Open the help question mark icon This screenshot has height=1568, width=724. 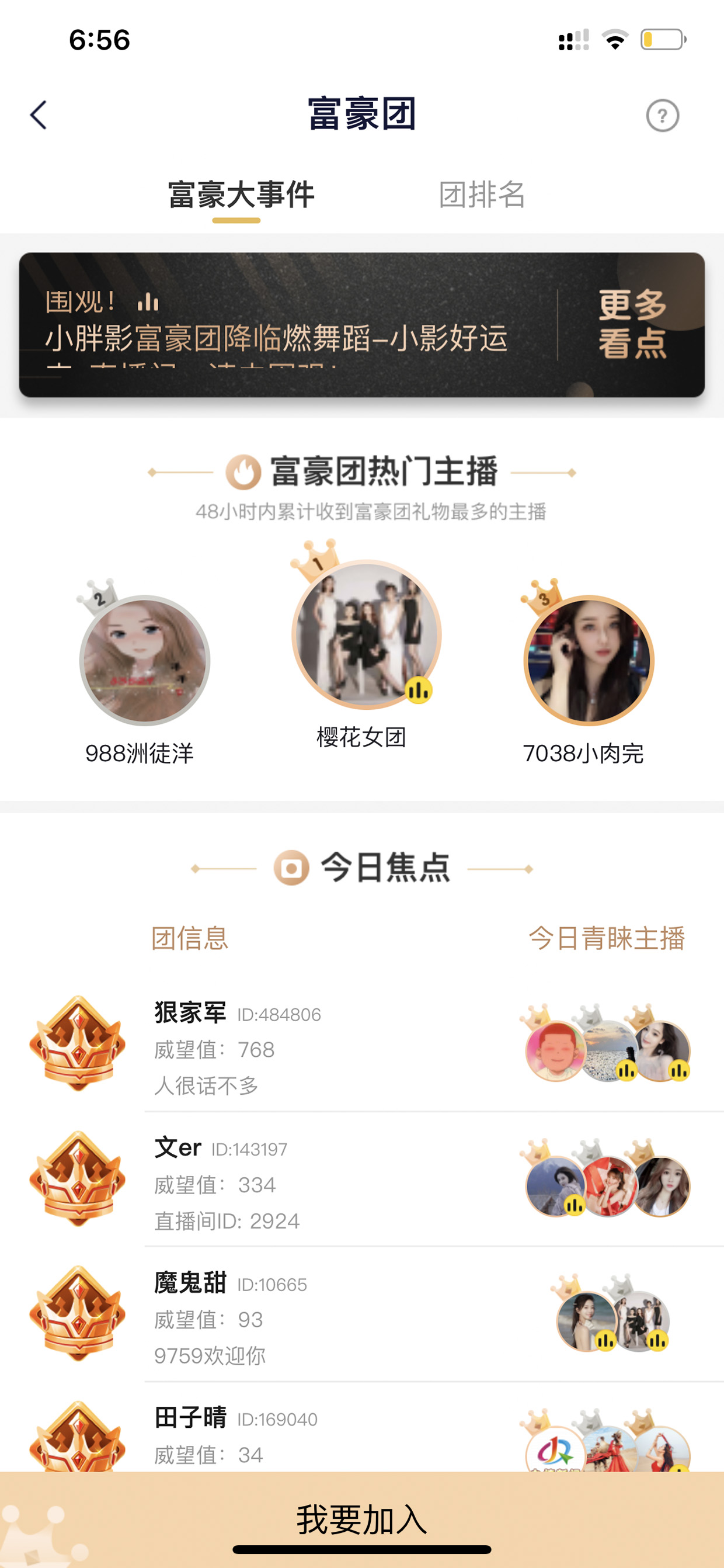point(662,116)
